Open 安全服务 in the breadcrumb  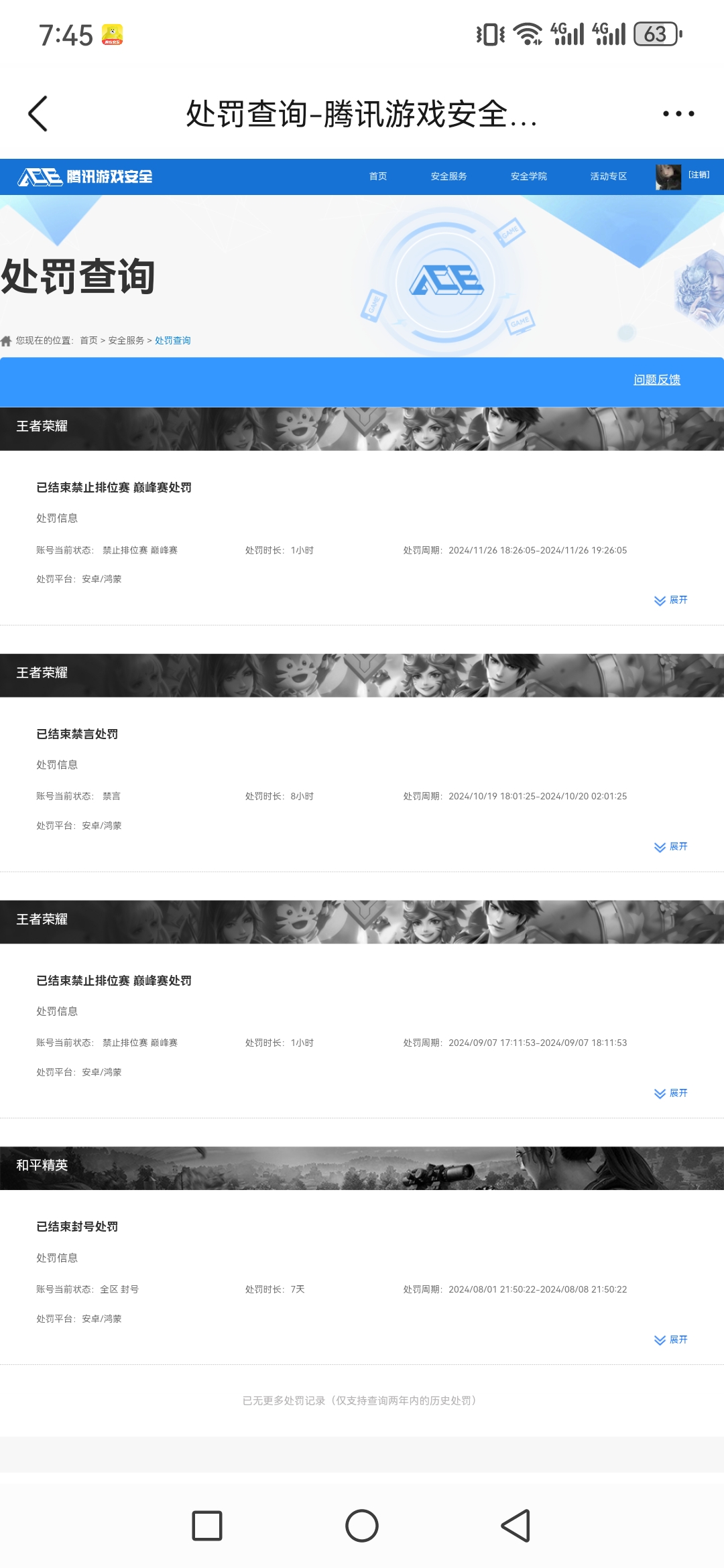[126, 340]
